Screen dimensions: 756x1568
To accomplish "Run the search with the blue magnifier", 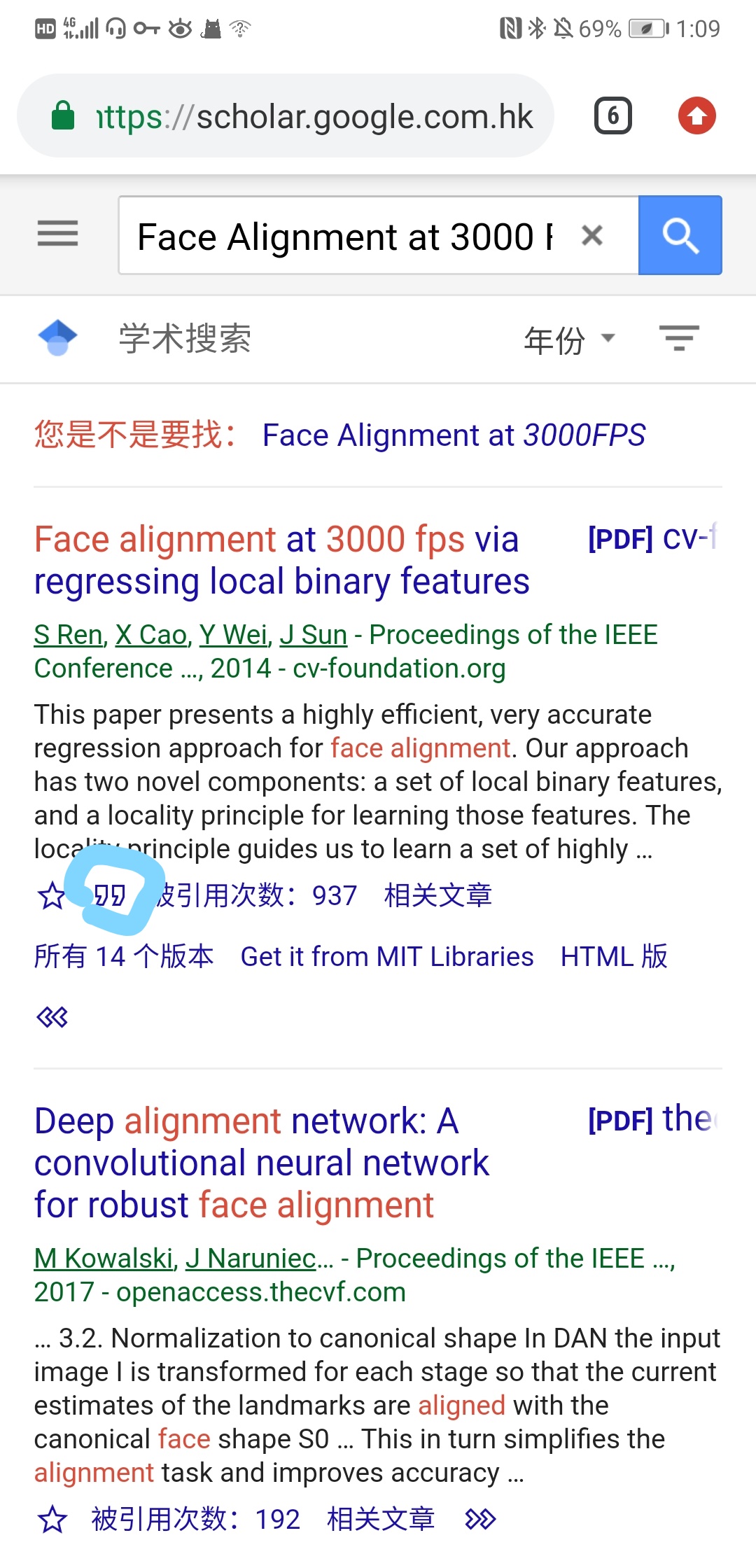I will (680, 236).
